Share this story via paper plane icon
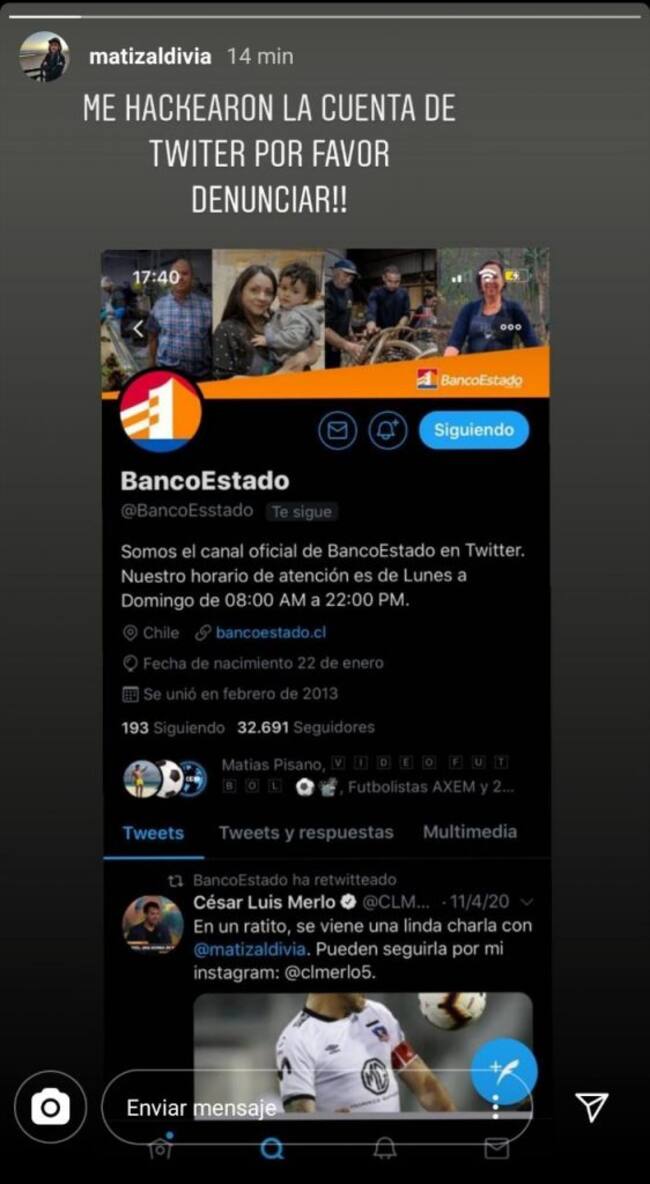 (592, 1106)
